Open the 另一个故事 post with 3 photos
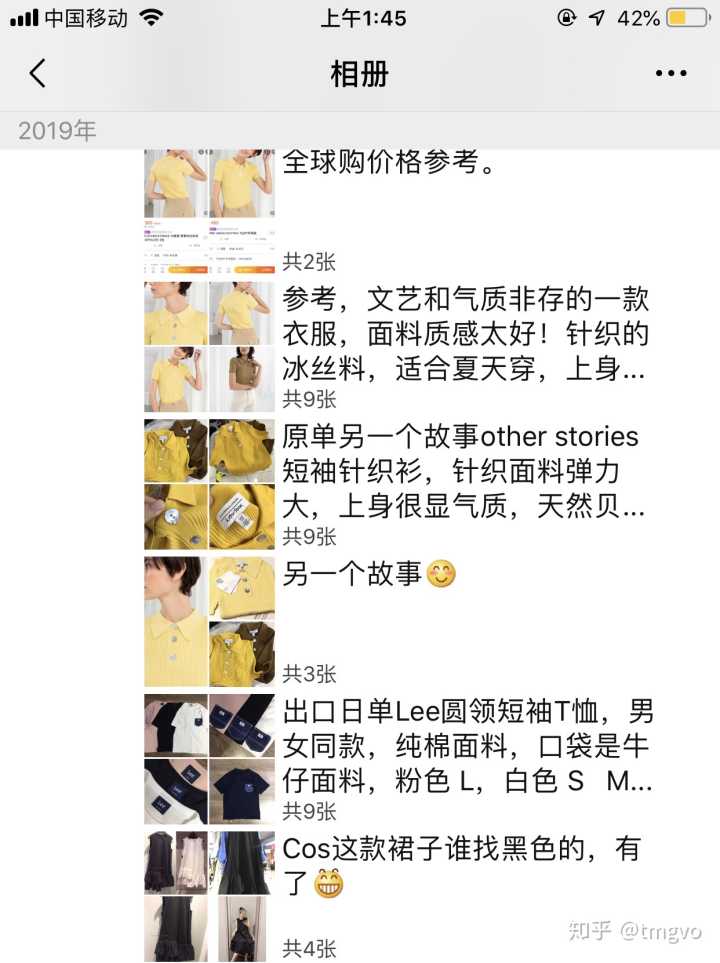Screen dimensions: 720x963 point(354,575)
